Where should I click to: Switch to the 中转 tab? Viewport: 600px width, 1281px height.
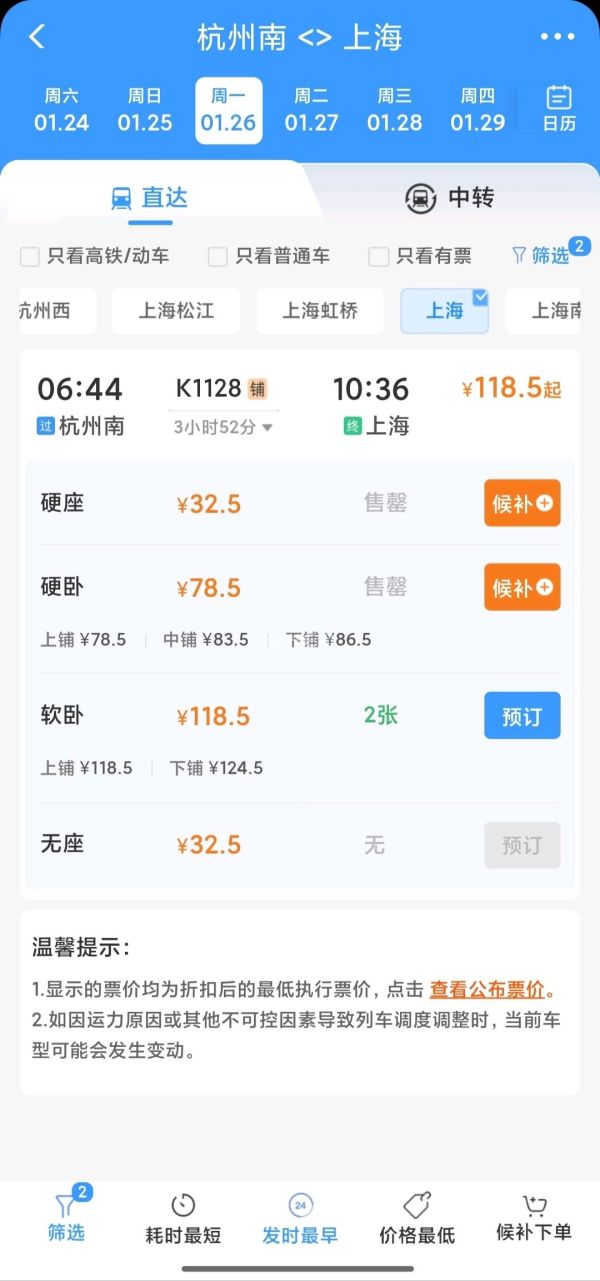(450, 197)
